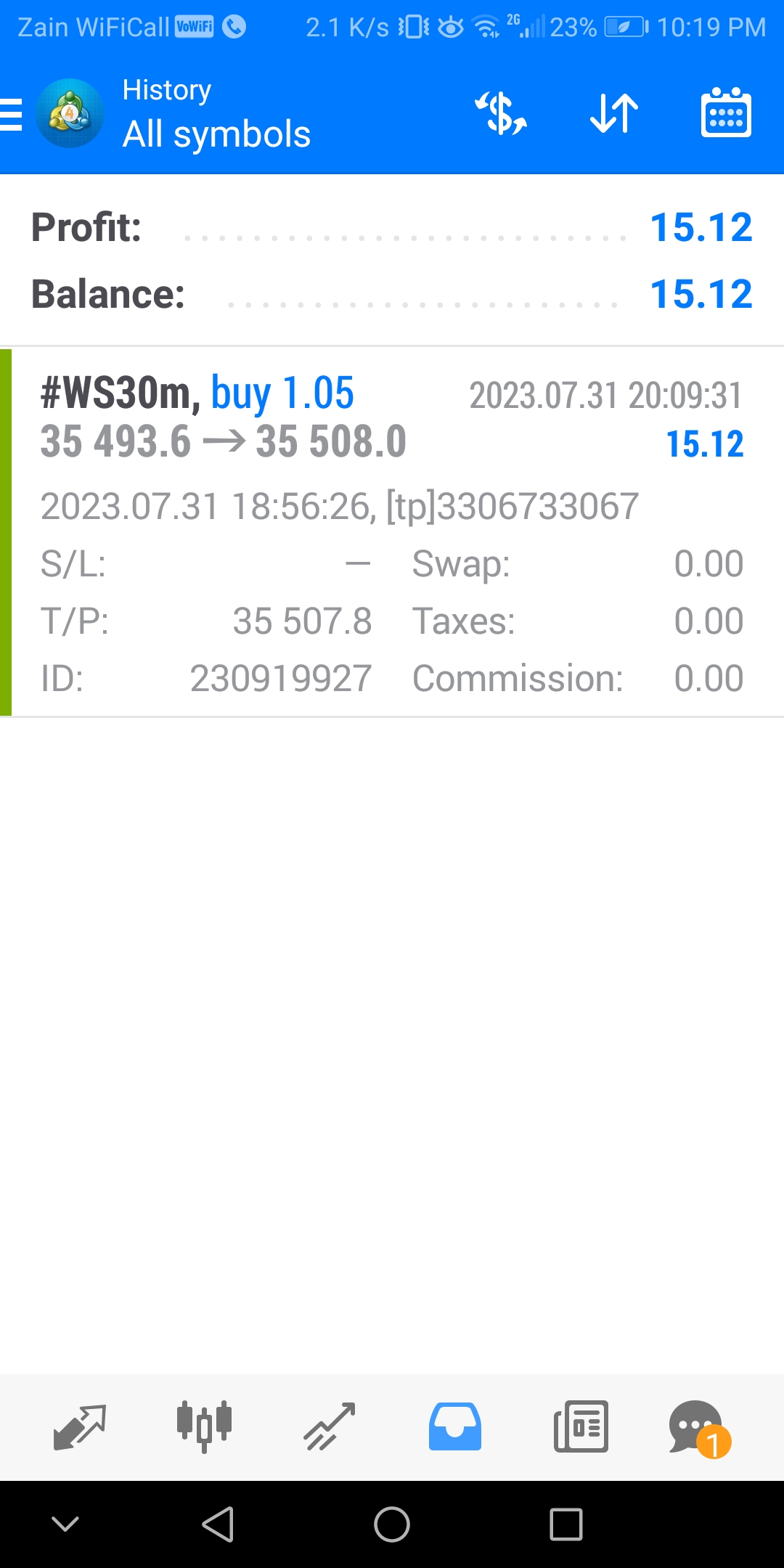This screenshot has width=784, height=1568.
Task: Open the symbol filter dollar icon
Action: pyautogui.click(x=501, y=113)
